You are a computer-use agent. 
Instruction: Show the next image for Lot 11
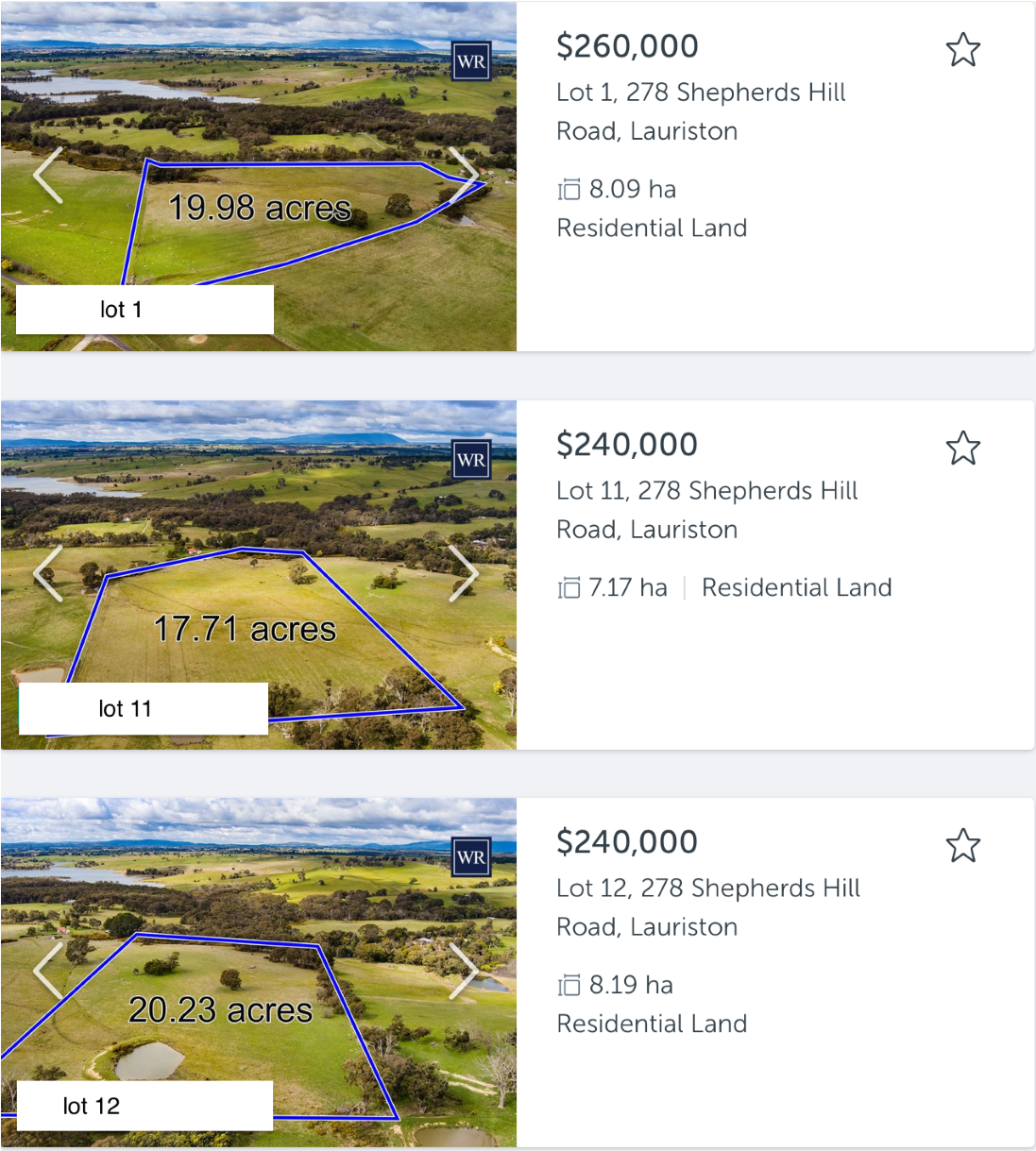pyautogui.click(x=466, y=573)
